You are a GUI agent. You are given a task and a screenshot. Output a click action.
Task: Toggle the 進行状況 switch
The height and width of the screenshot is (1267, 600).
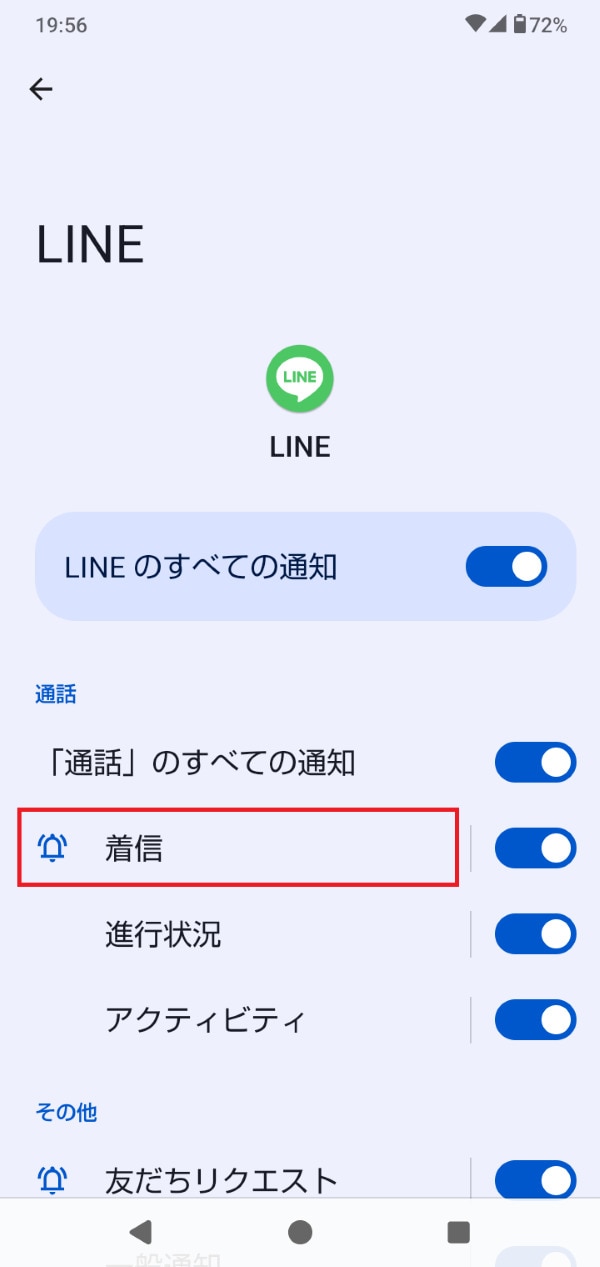click(x=535, y=935)
